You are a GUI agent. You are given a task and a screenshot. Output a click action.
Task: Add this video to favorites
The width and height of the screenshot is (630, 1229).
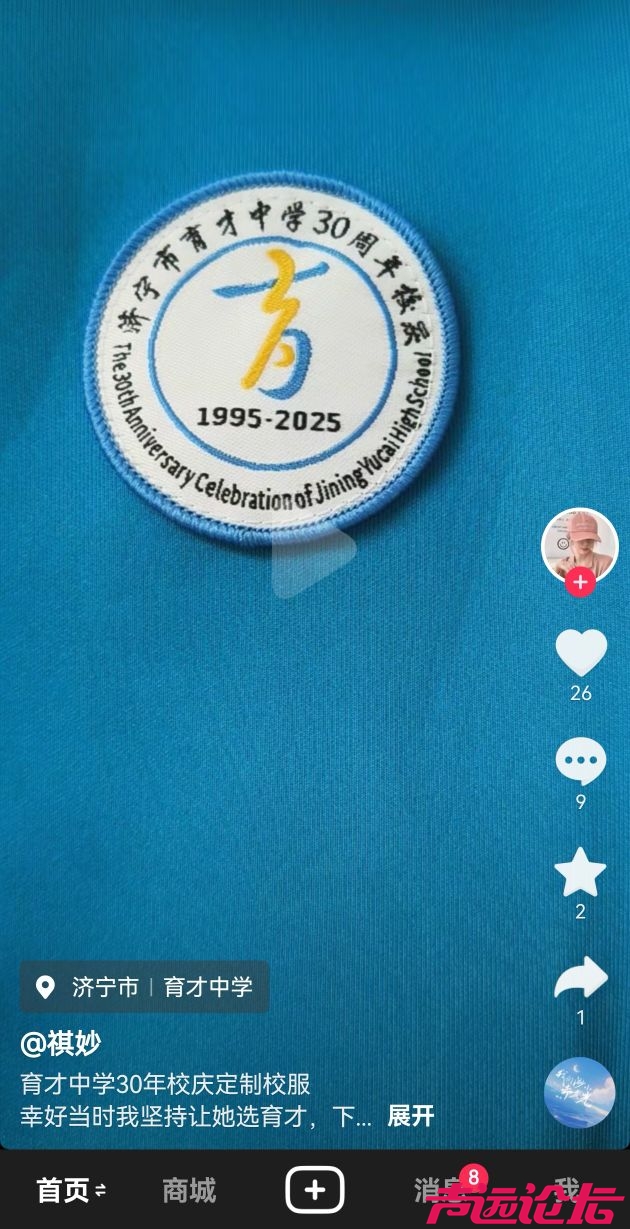coord(580,872)
